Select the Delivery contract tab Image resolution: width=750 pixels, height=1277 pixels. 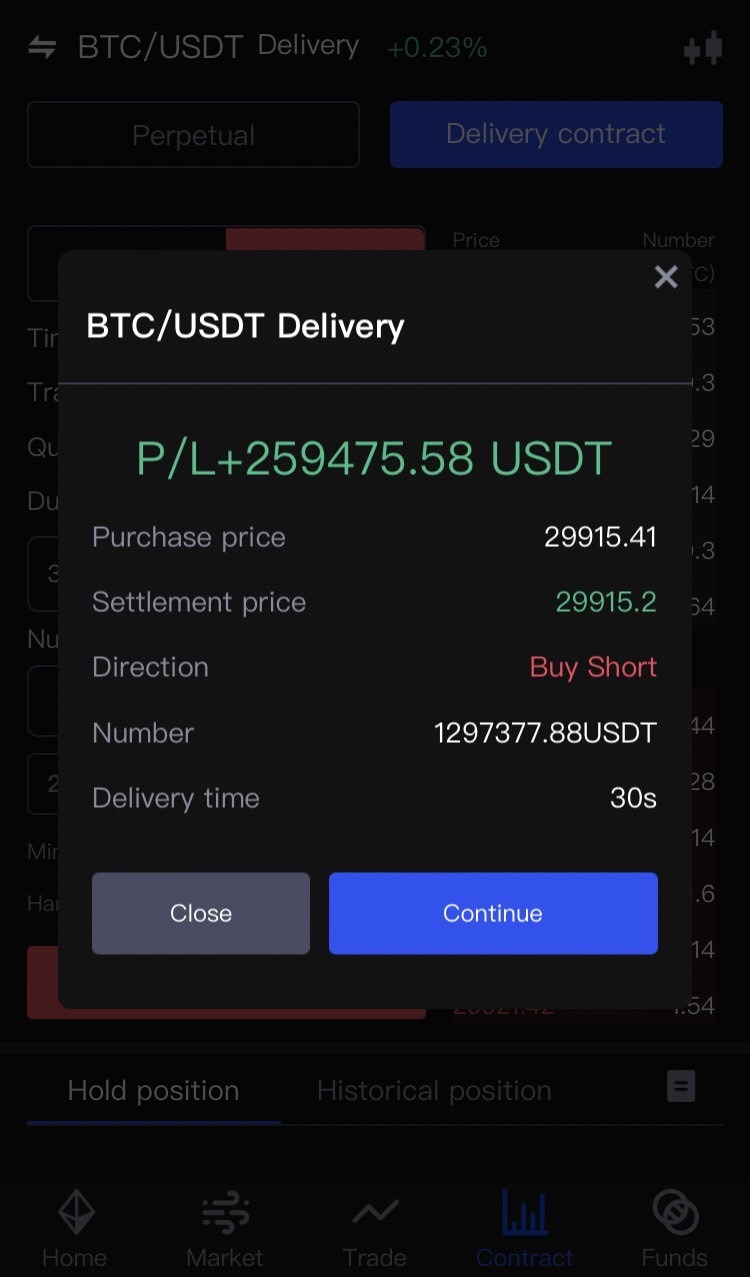pyautogui.click(x=556, y=134)
